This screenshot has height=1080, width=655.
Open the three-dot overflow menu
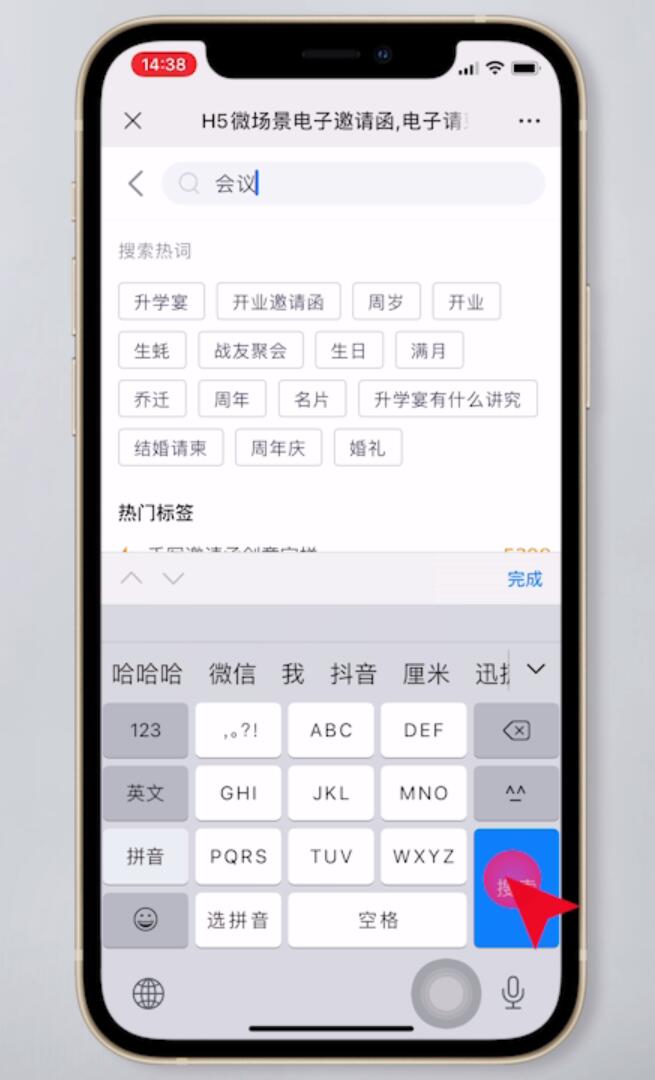click(529, 121)
